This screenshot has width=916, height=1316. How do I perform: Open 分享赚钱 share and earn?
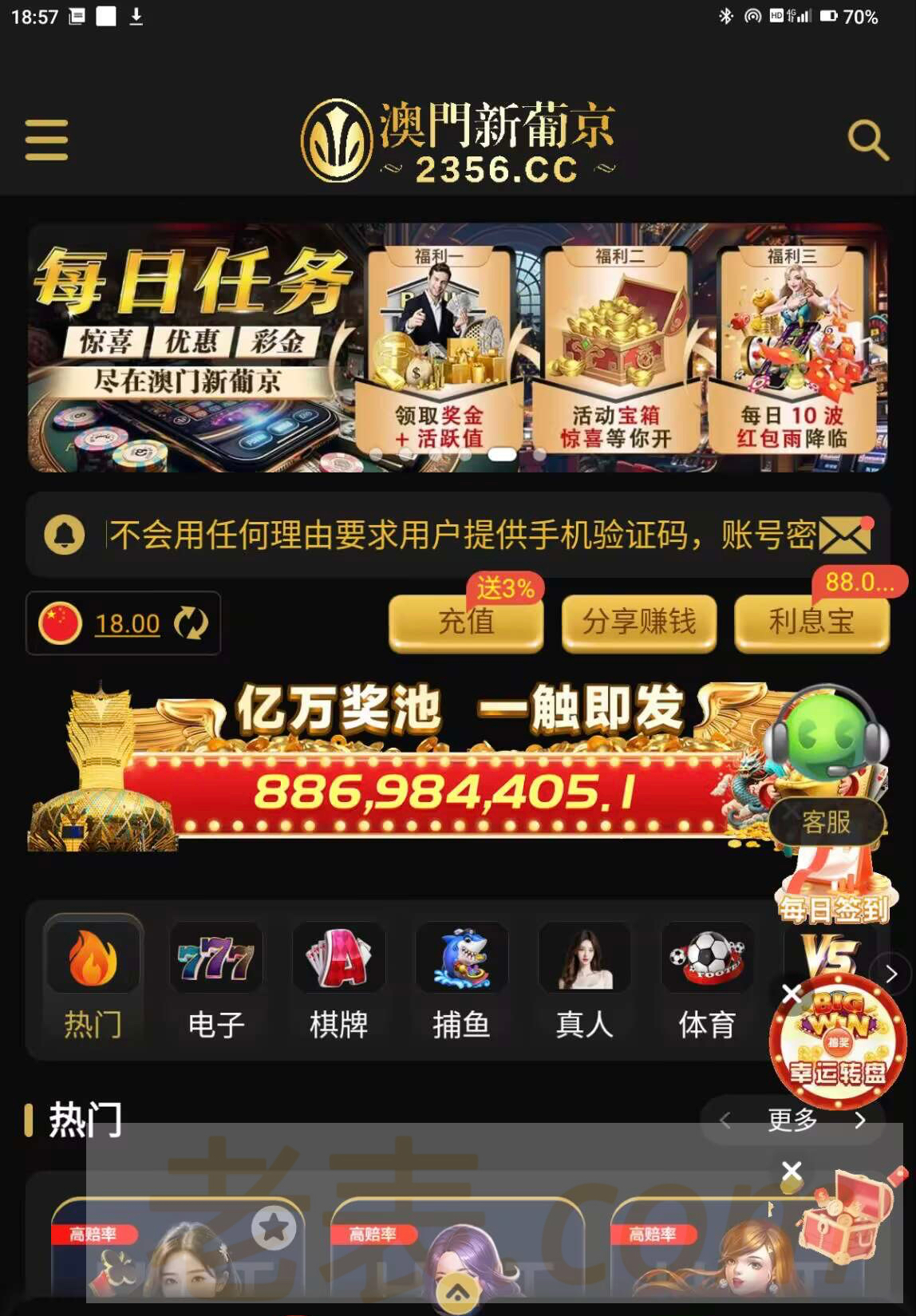[638, 622]
